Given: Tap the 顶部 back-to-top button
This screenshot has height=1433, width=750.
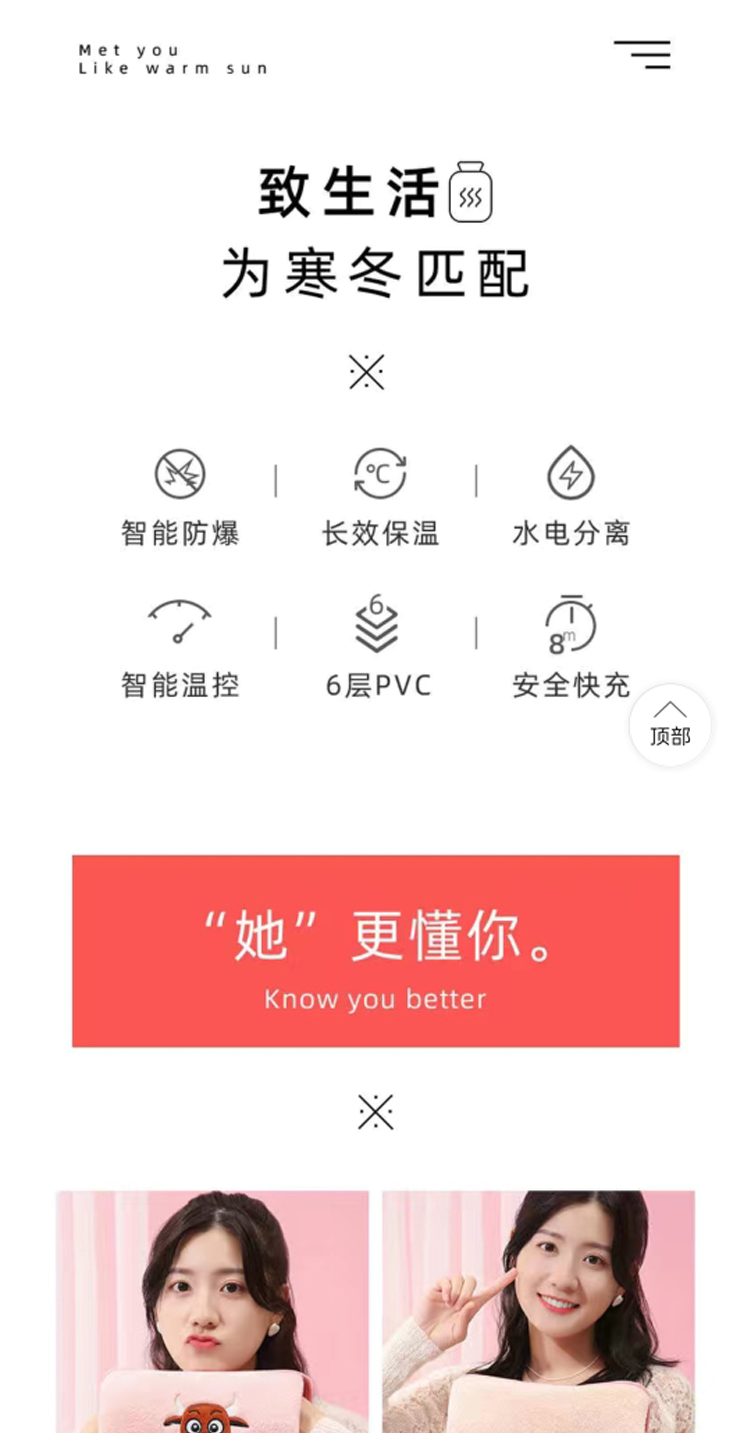Looking at the screenshot, I should click(x=670, y=726).
